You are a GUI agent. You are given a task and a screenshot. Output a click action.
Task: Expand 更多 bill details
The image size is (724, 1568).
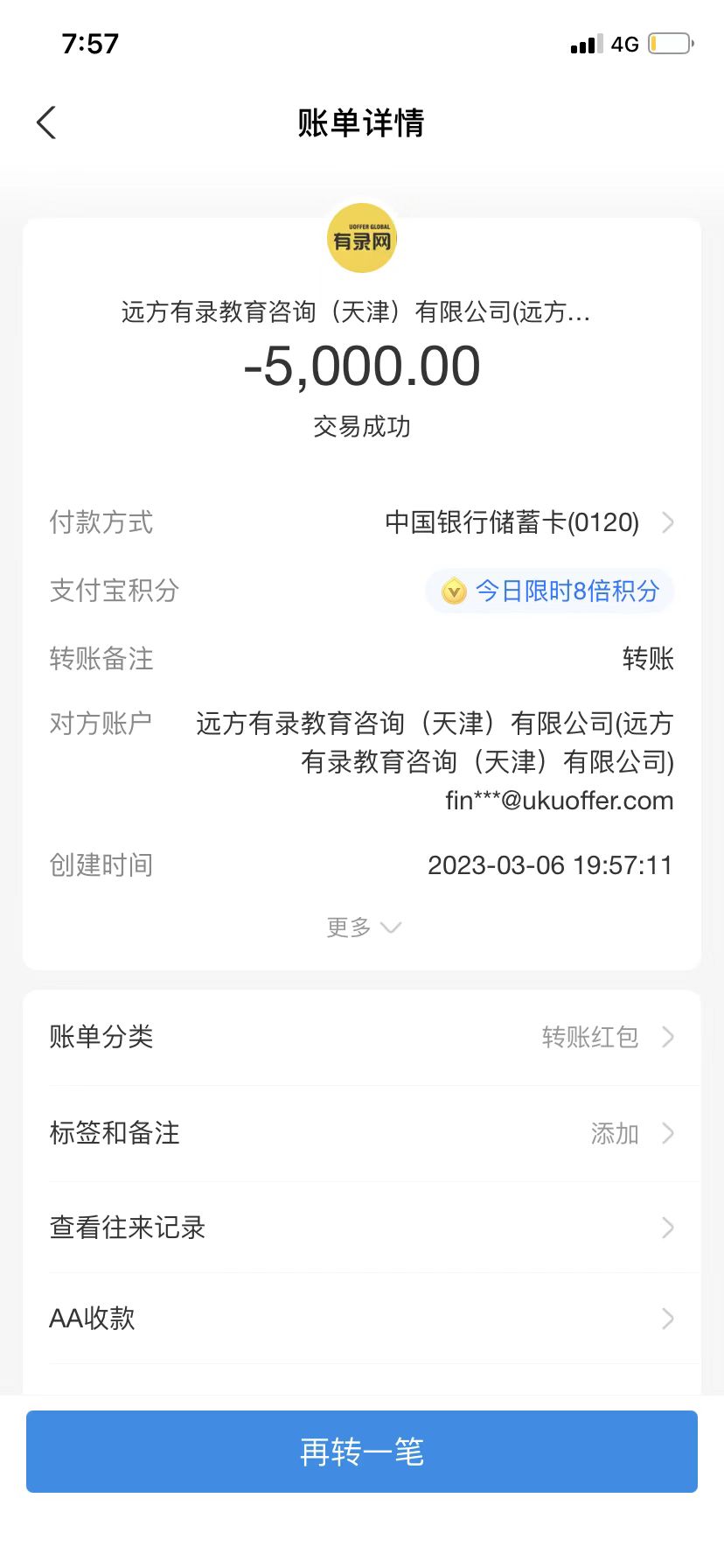click(x=362, y=927)
